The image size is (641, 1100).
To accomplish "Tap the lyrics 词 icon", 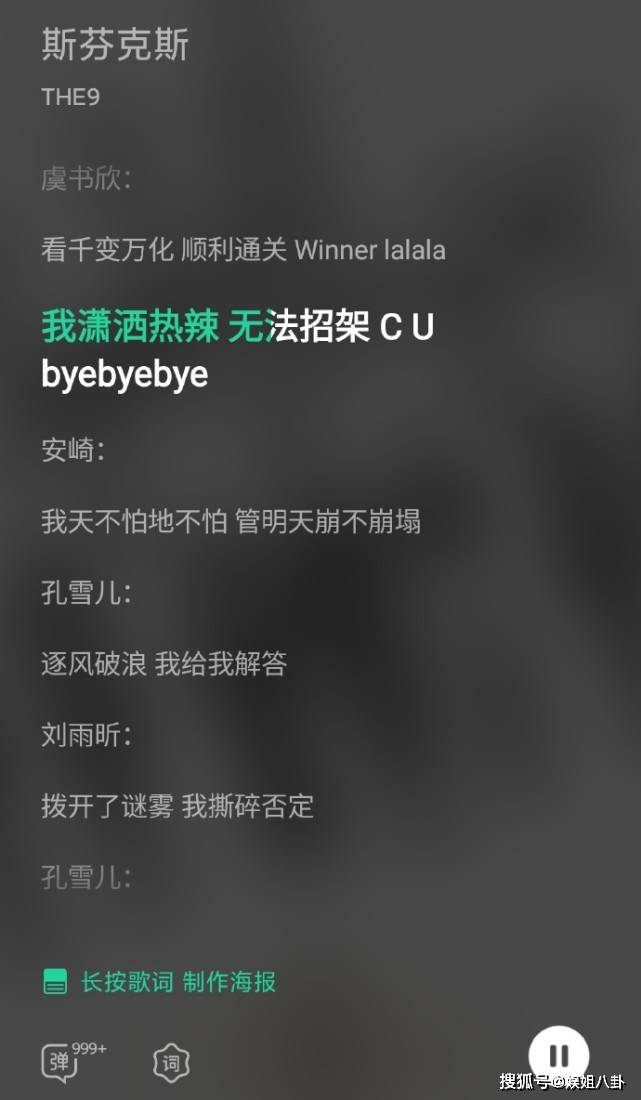I will pos(171,1064).
